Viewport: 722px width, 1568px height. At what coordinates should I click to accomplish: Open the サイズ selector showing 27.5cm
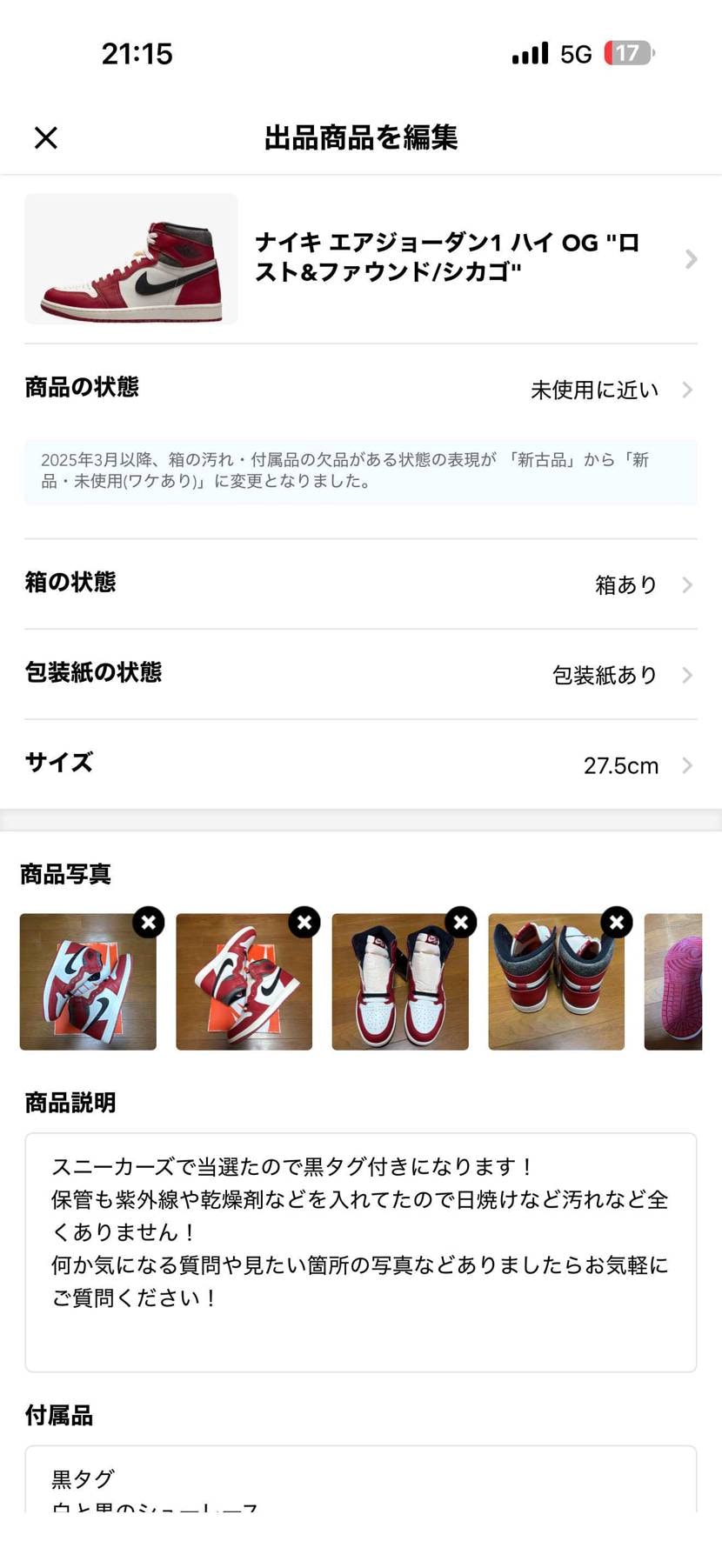point(361,764)
